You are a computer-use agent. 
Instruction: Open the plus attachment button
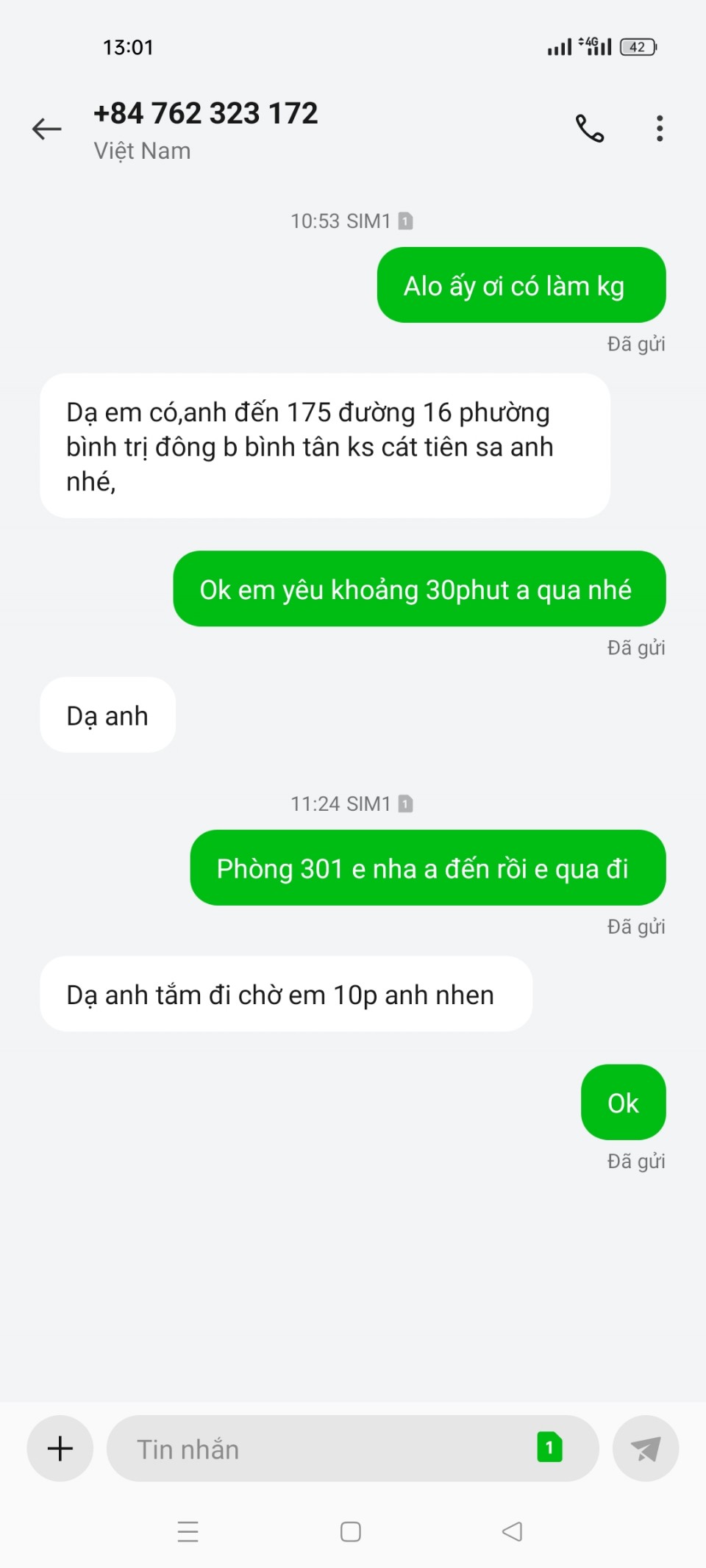pyautogui.click(x=60, y=1448)
